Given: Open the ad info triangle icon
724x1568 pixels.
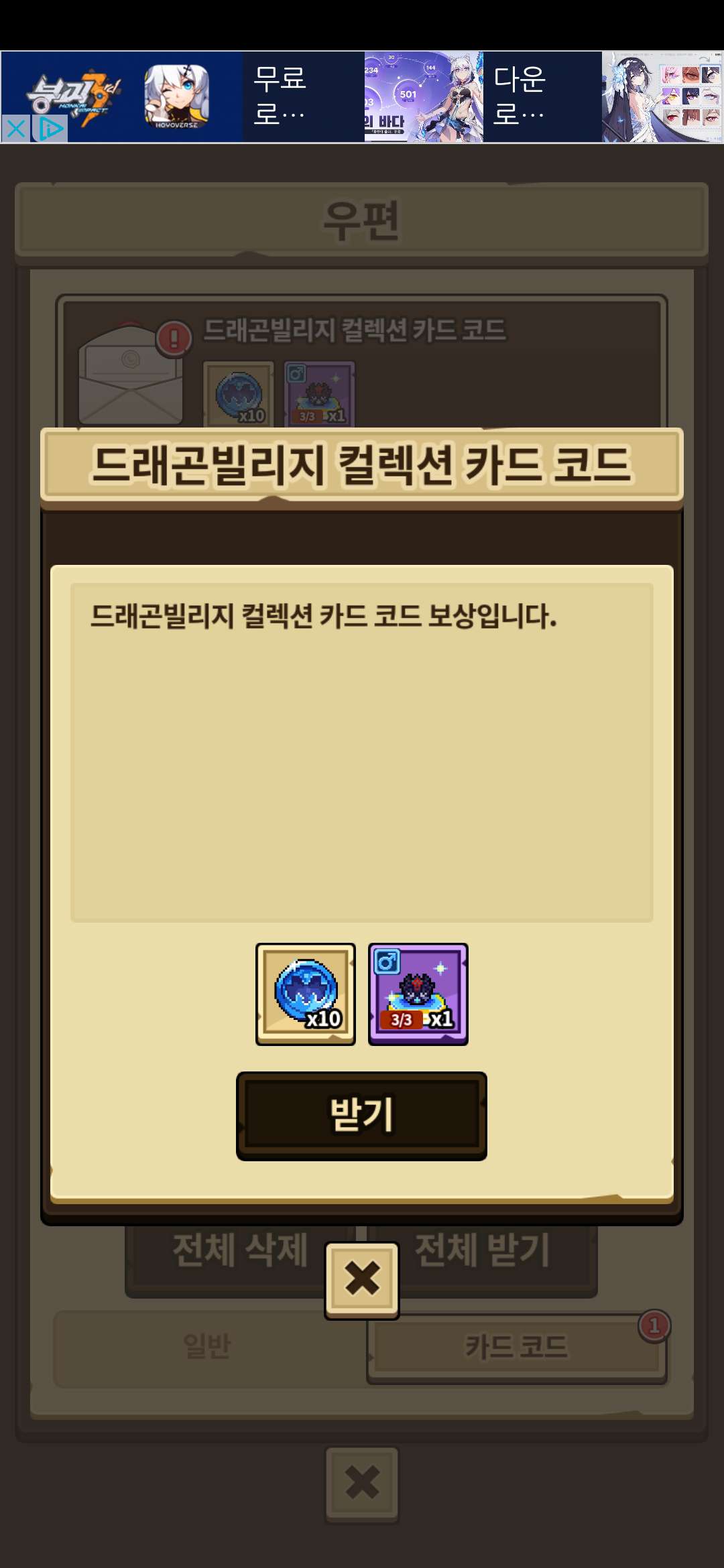Looking at the screenshot, I should tap(50, 128).
